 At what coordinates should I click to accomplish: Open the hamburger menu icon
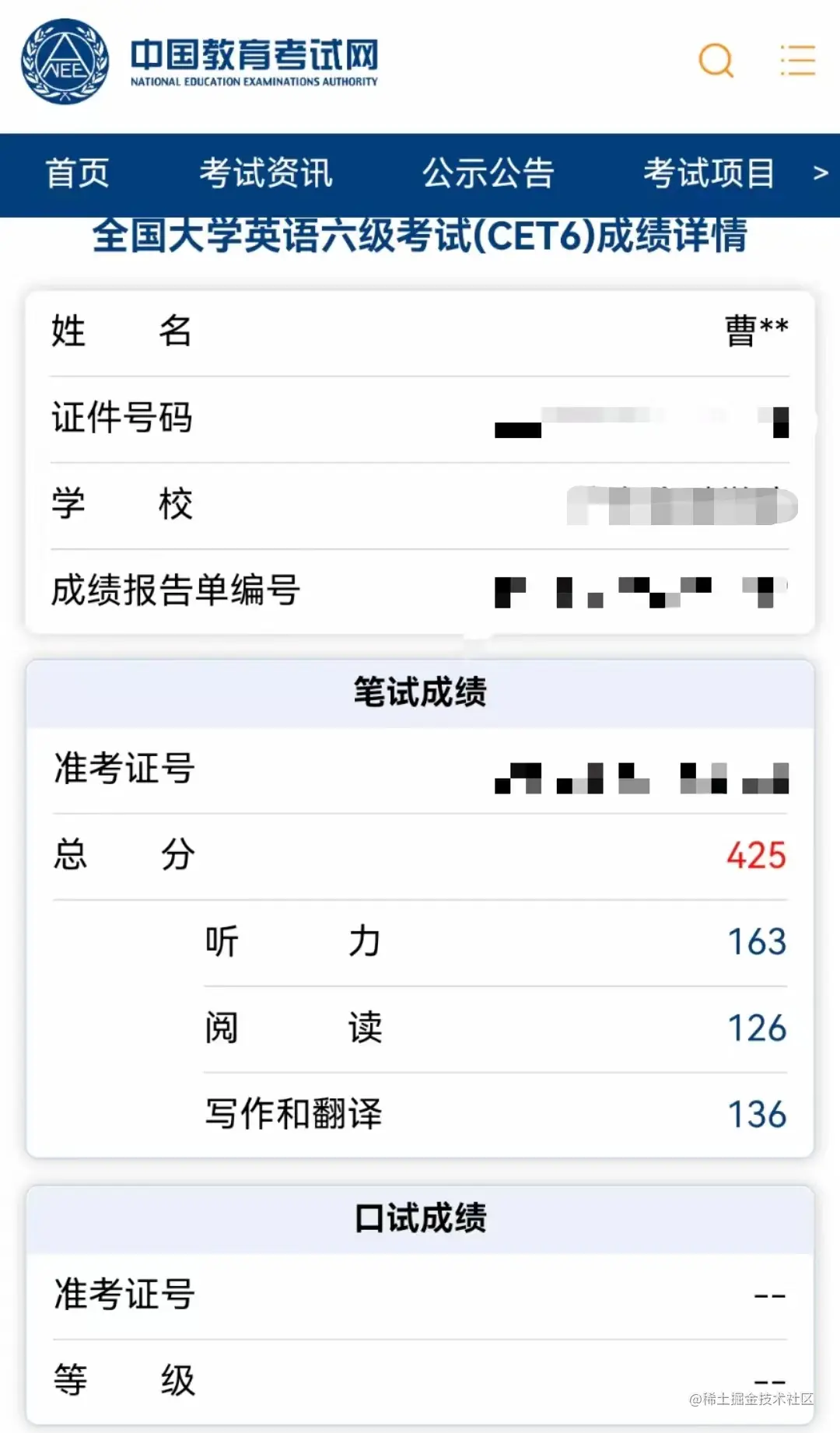click(798, 60)
